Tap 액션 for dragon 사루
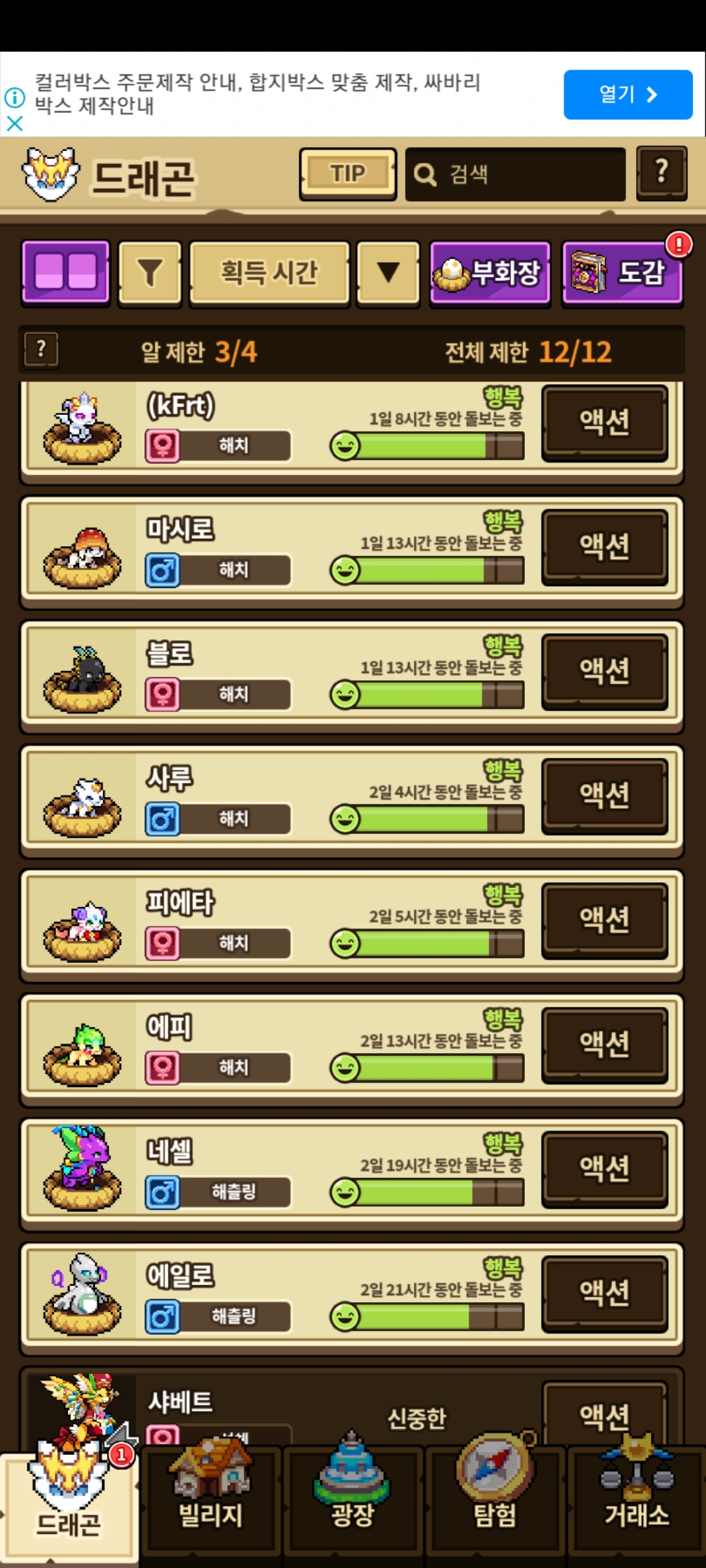The width and height of the screenshot is (706, 1568). (x=605, y=794)
